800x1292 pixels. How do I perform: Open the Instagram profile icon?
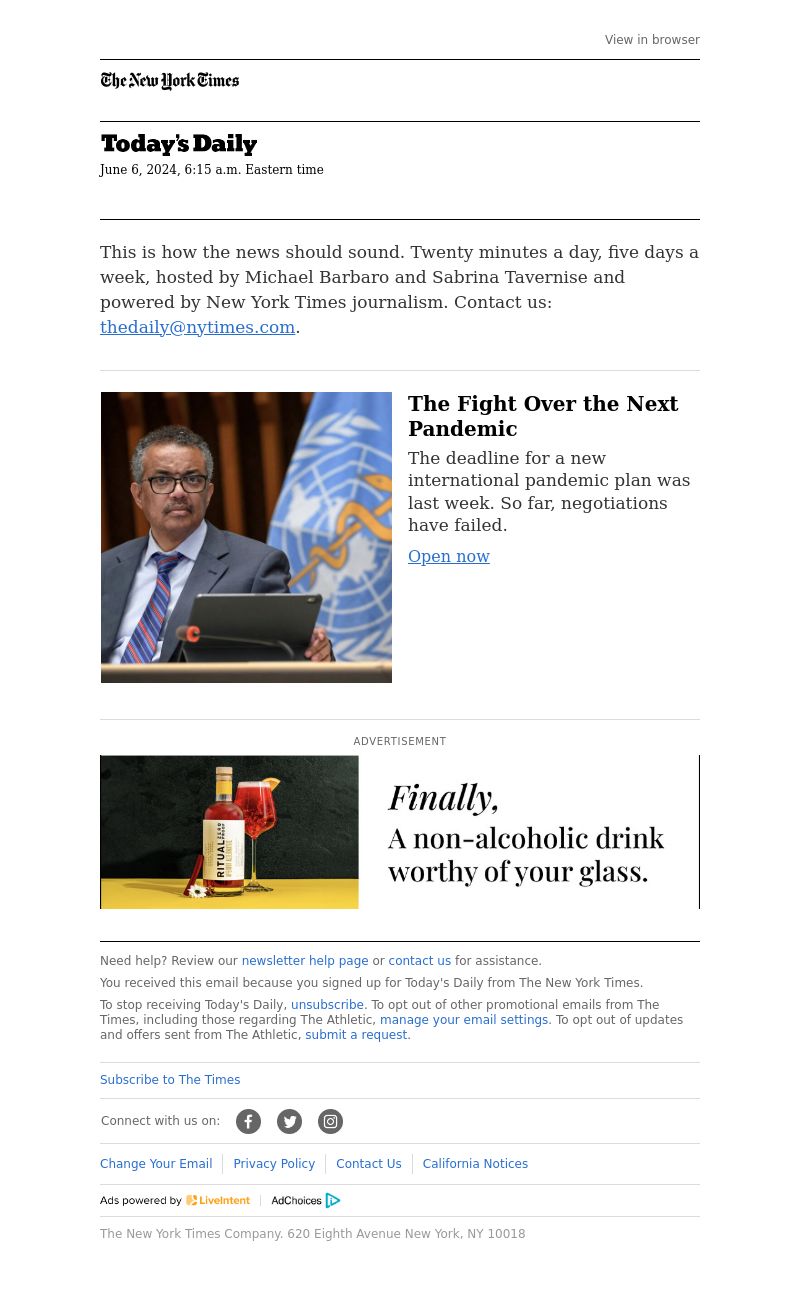click(330, 1122)
